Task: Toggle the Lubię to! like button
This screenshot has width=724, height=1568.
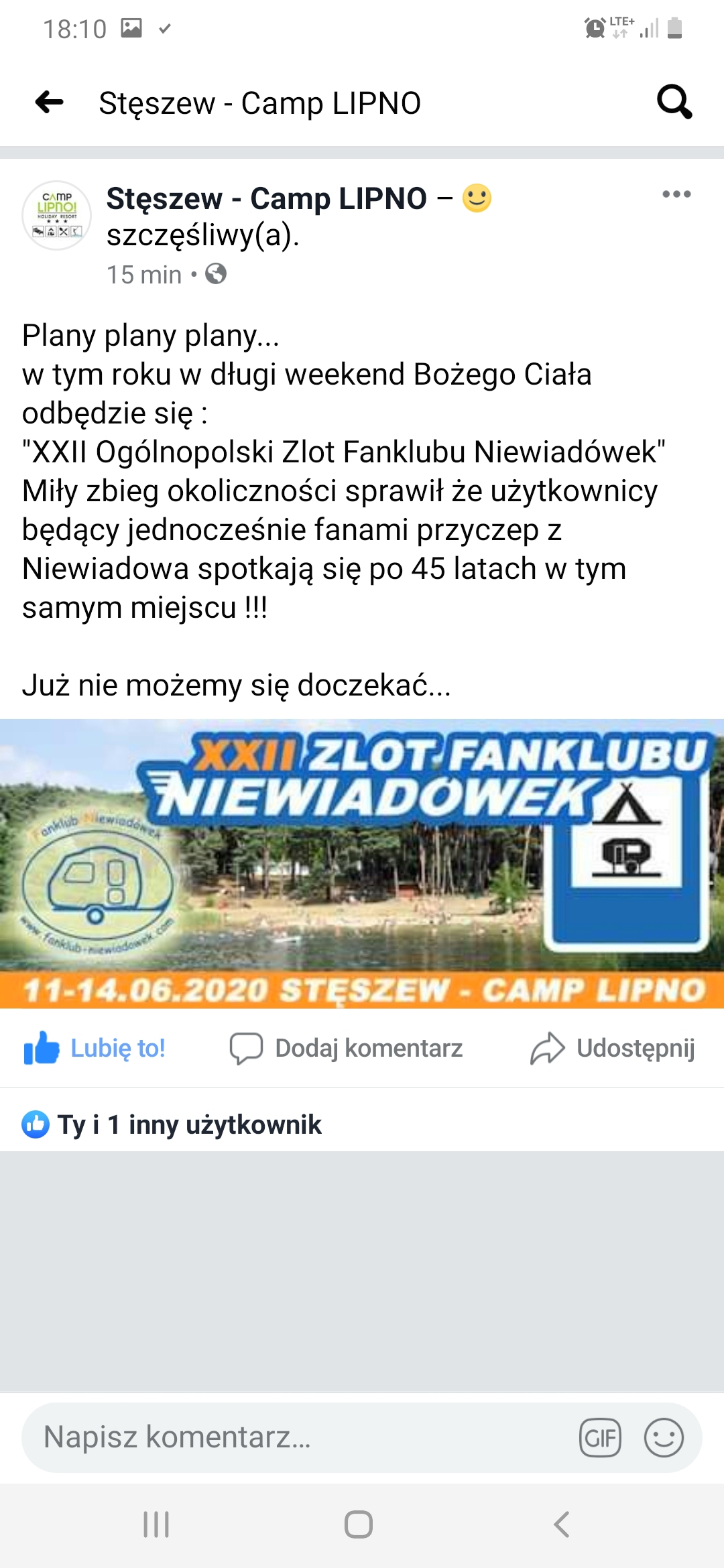Action: pyautogui.click(x=95, y=1048)
